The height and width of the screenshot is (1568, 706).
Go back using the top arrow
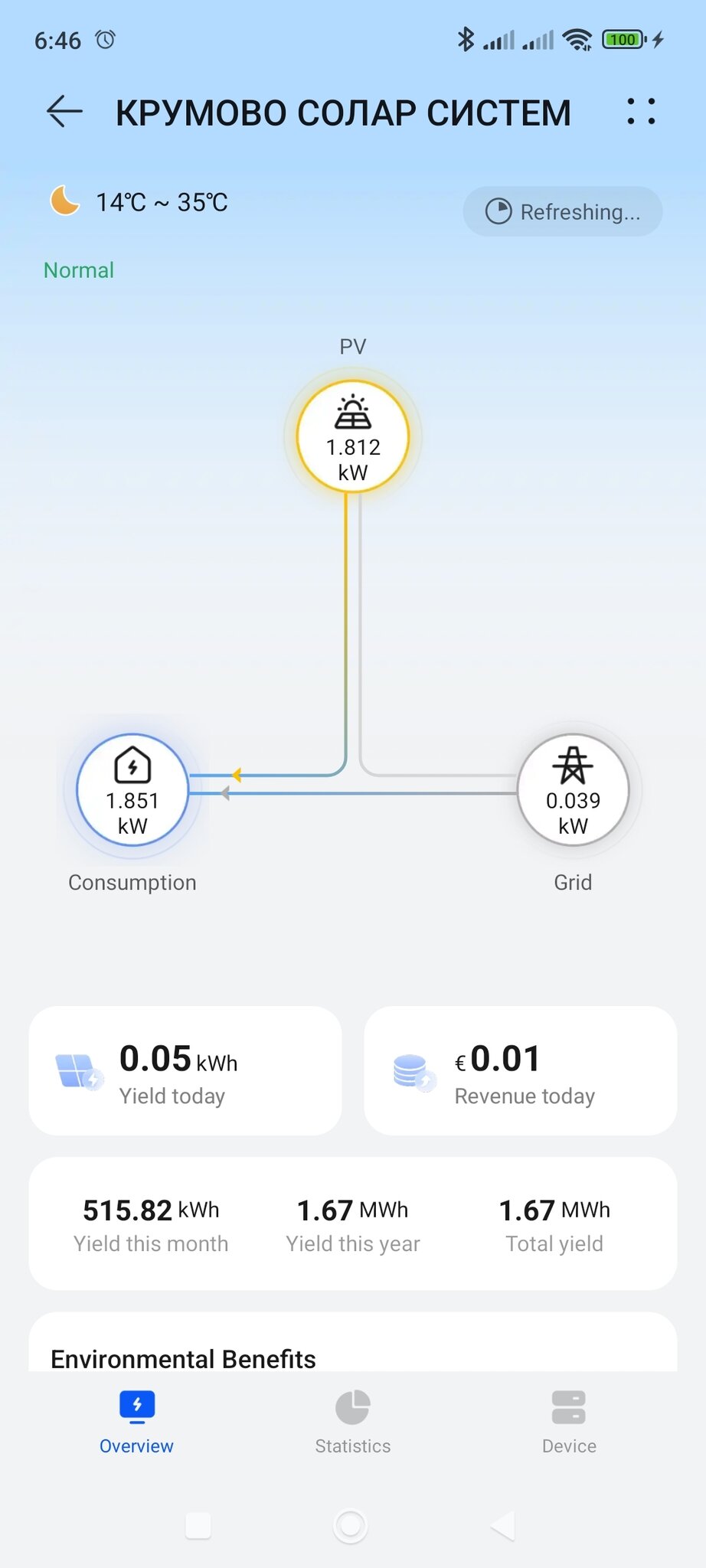point(64,112)
